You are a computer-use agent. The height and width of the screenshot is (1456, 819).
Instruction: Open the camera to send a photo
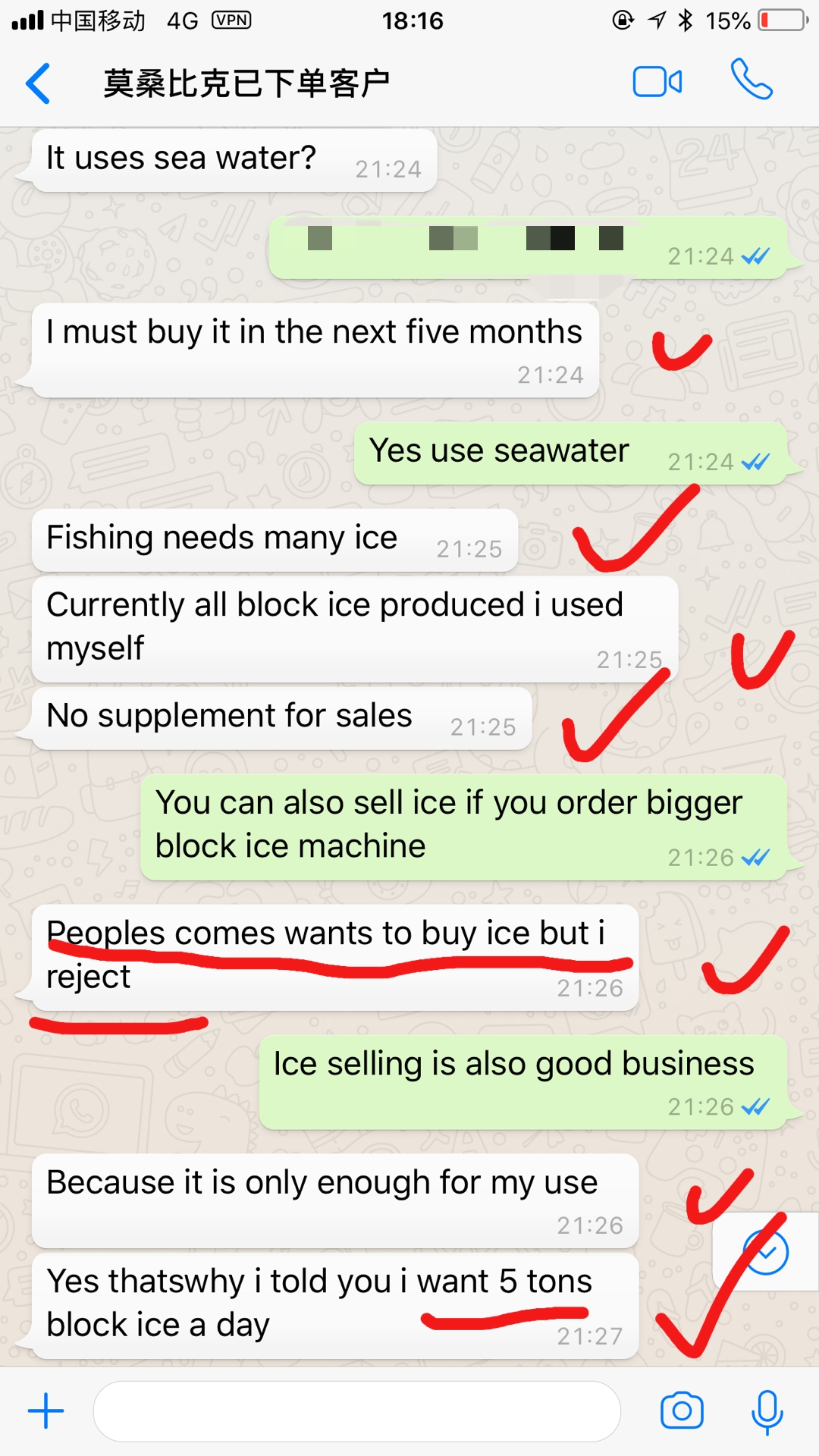(682, 1411)
